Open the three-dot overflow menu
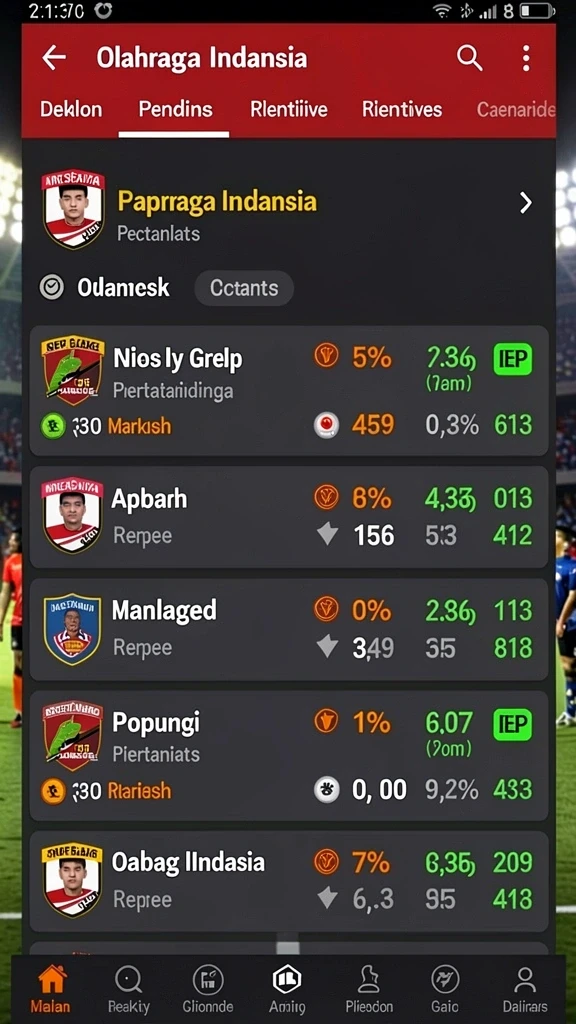The image size is (576, 1024). (526, 58)
